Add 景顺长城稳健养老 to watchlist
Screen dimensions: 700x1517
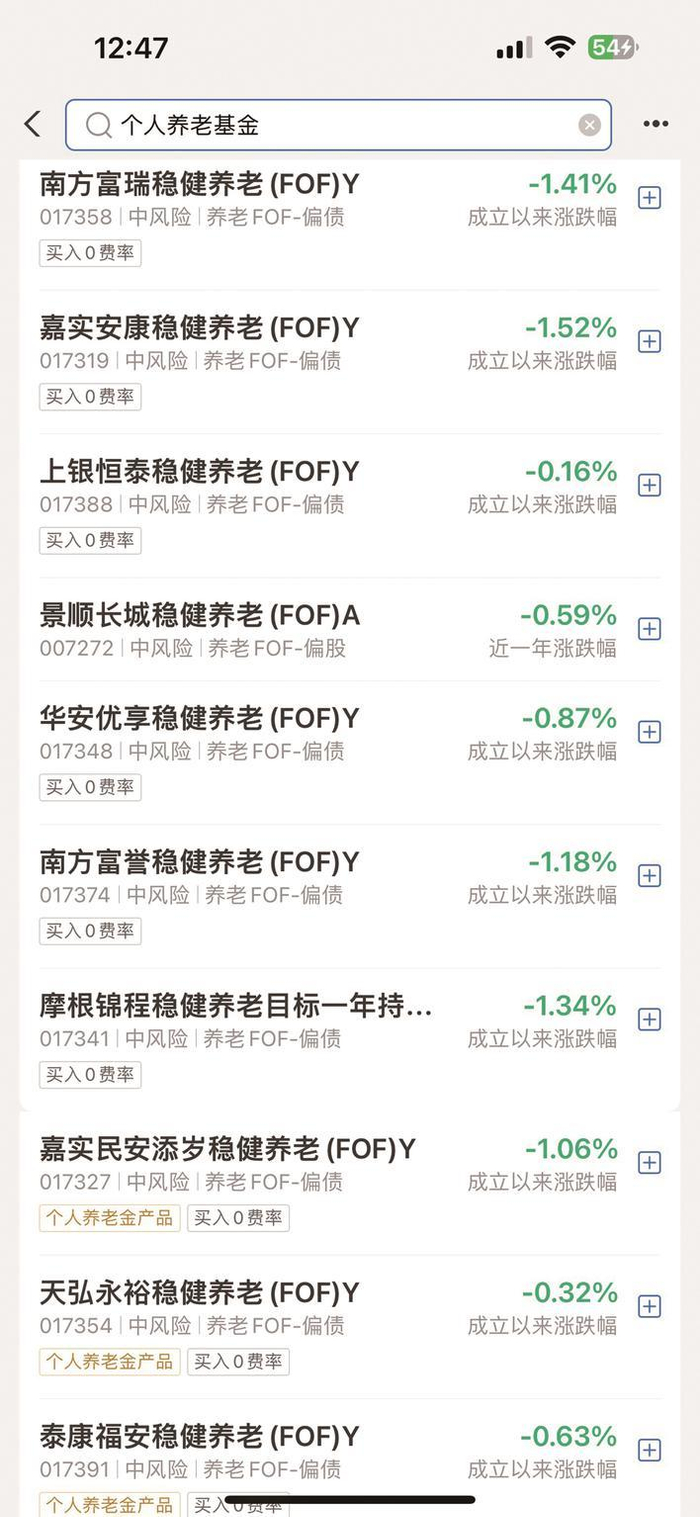point(650,629)
